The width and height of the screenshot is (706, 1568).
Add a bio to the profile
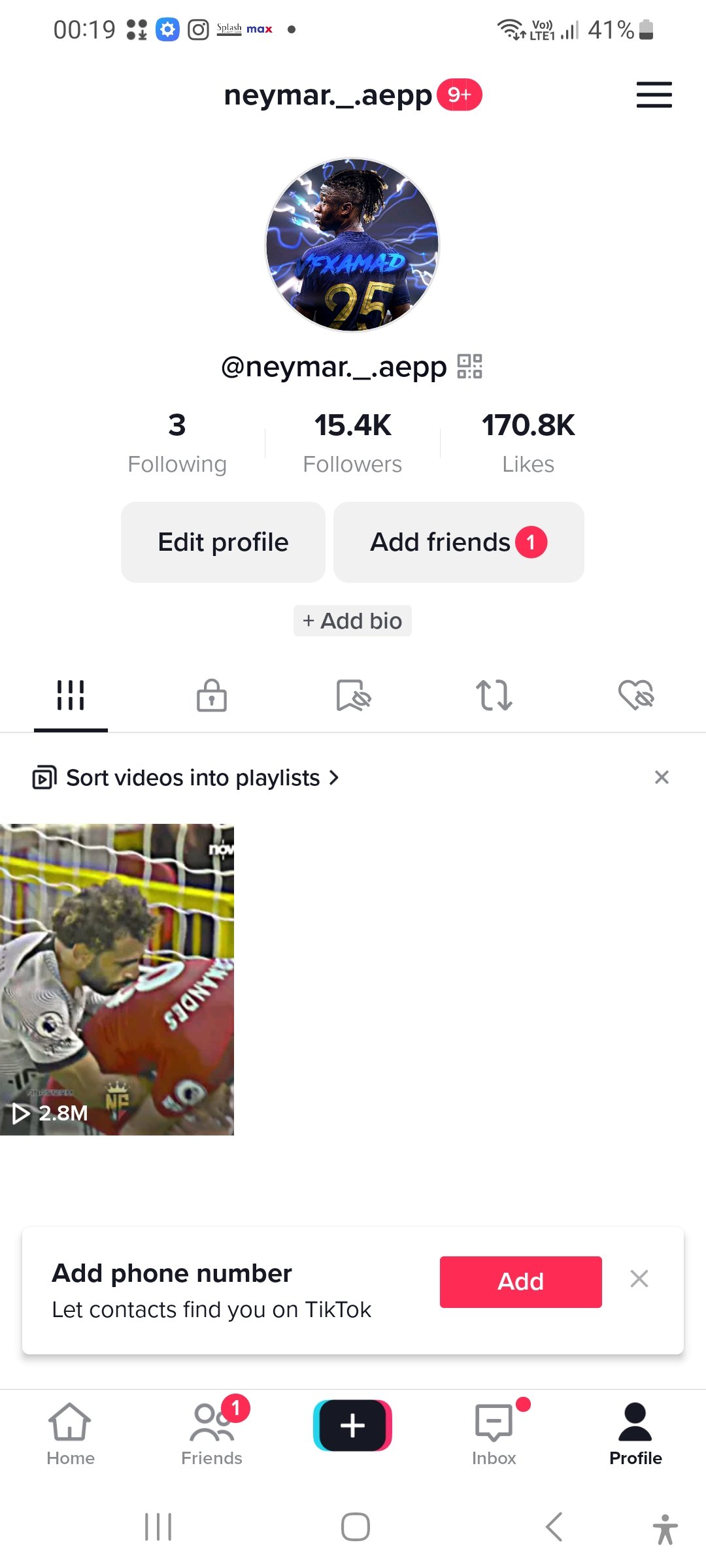coord(352,621)
